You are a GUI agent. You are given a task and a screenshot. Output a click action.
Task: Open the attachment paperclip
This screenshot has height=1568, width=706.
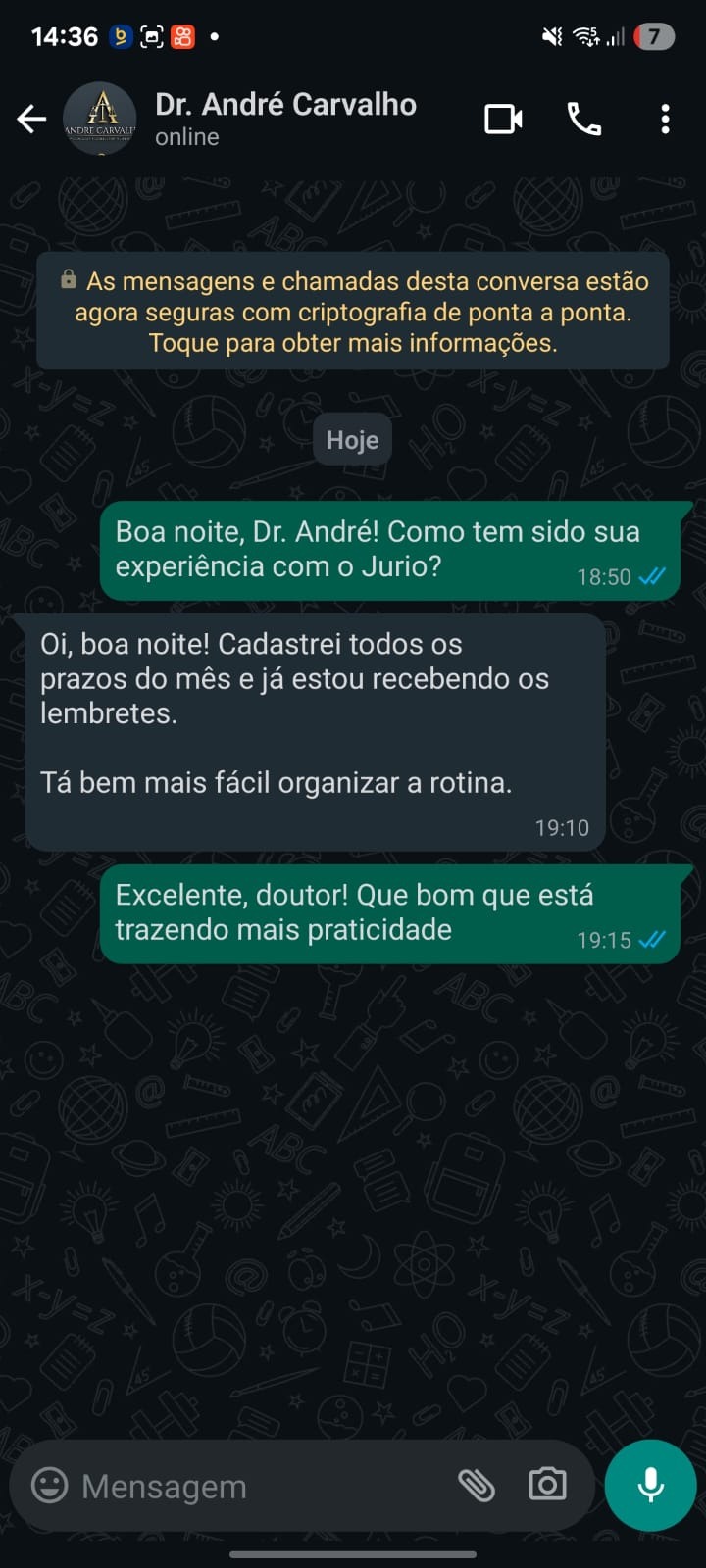477,1486
